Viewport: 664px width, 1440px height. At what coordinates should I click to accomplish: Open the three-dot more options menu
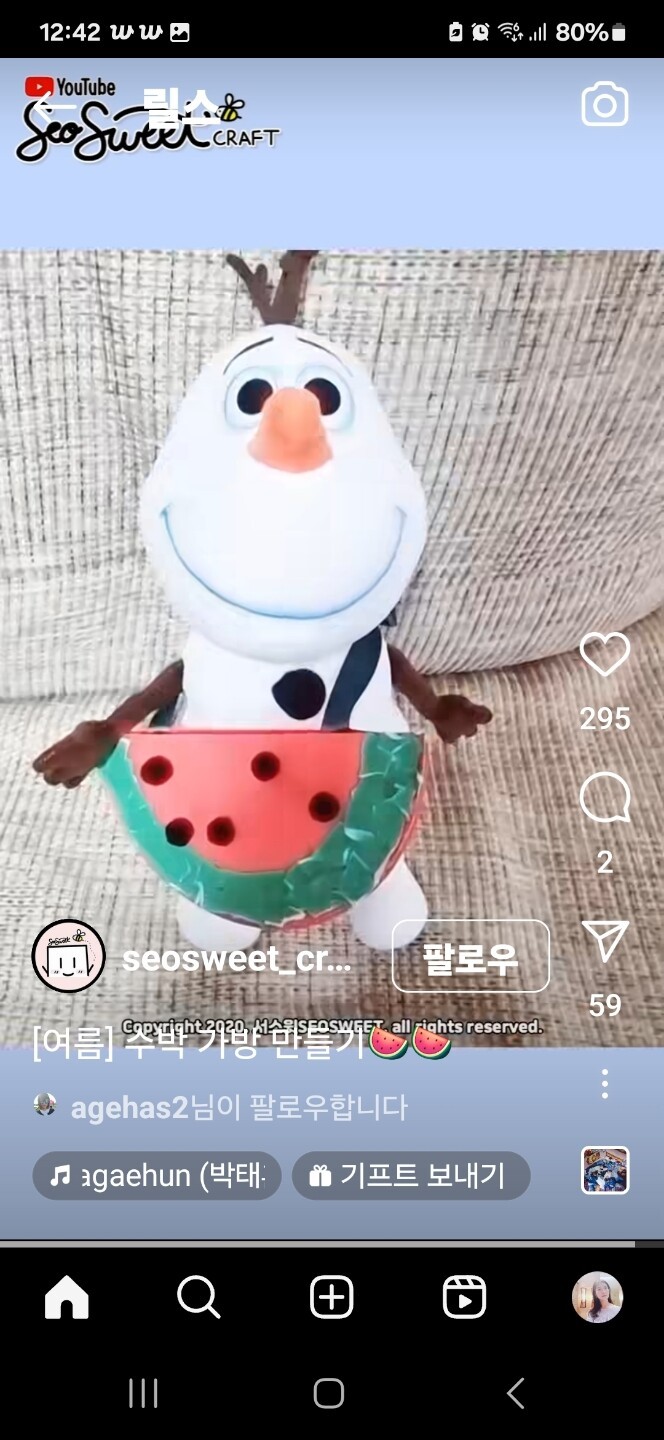605,1084
